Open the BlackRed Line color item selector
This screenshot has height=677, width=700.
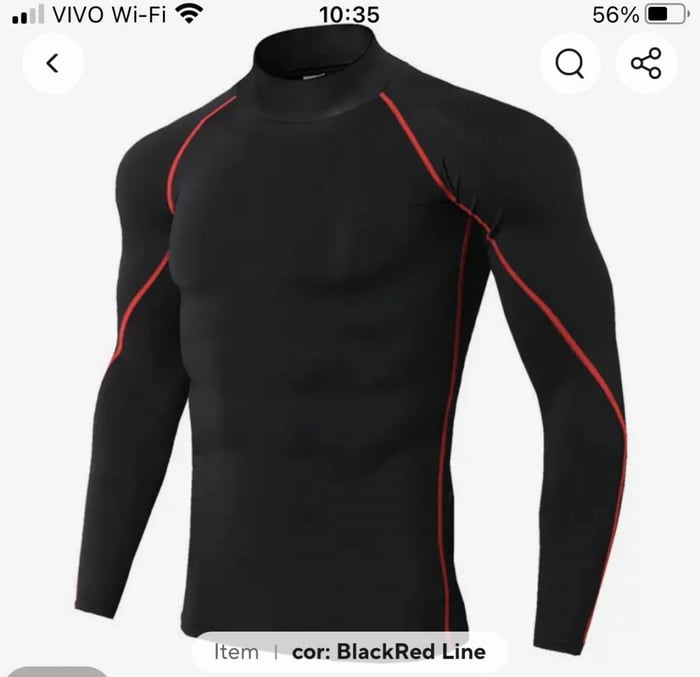350,652
